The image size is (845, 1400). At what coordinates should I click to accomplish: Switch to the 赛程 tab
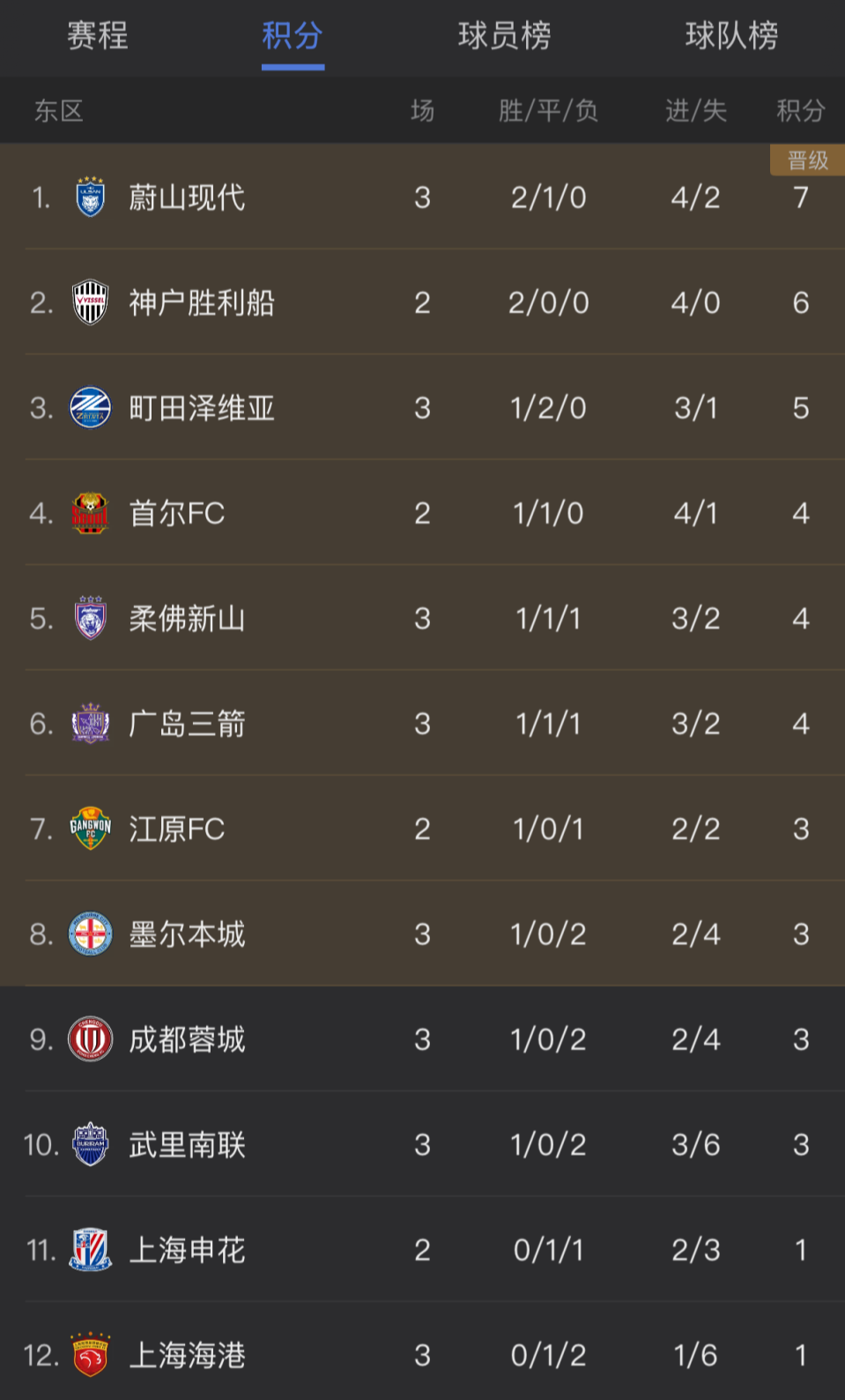point(98,37)
